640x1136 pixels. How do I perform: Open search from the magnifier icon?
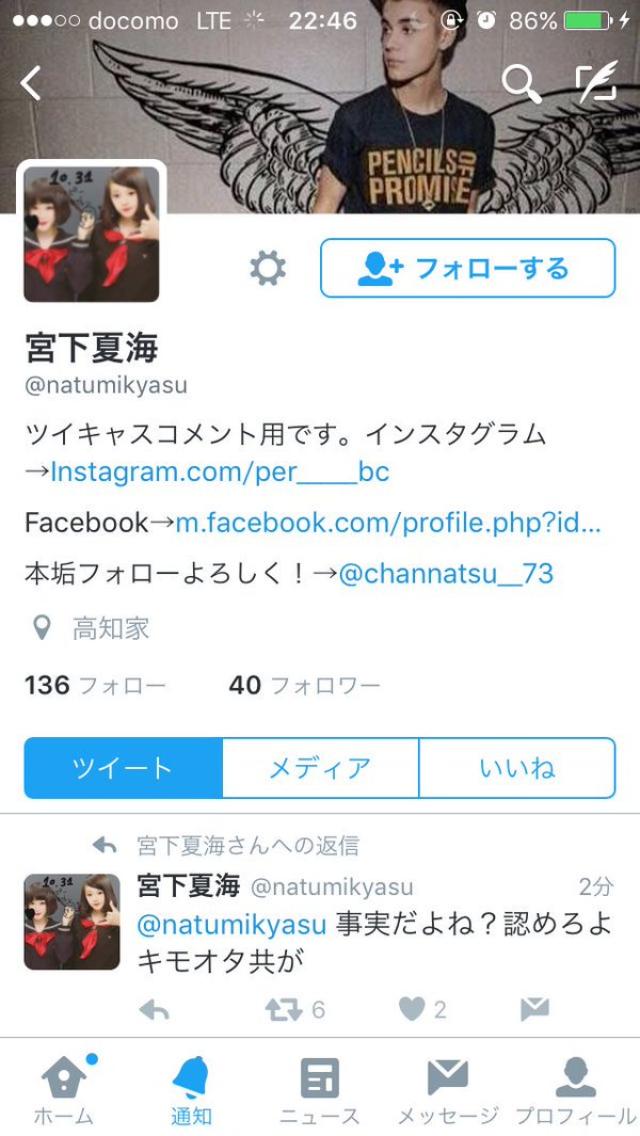[x=520, y=84]
